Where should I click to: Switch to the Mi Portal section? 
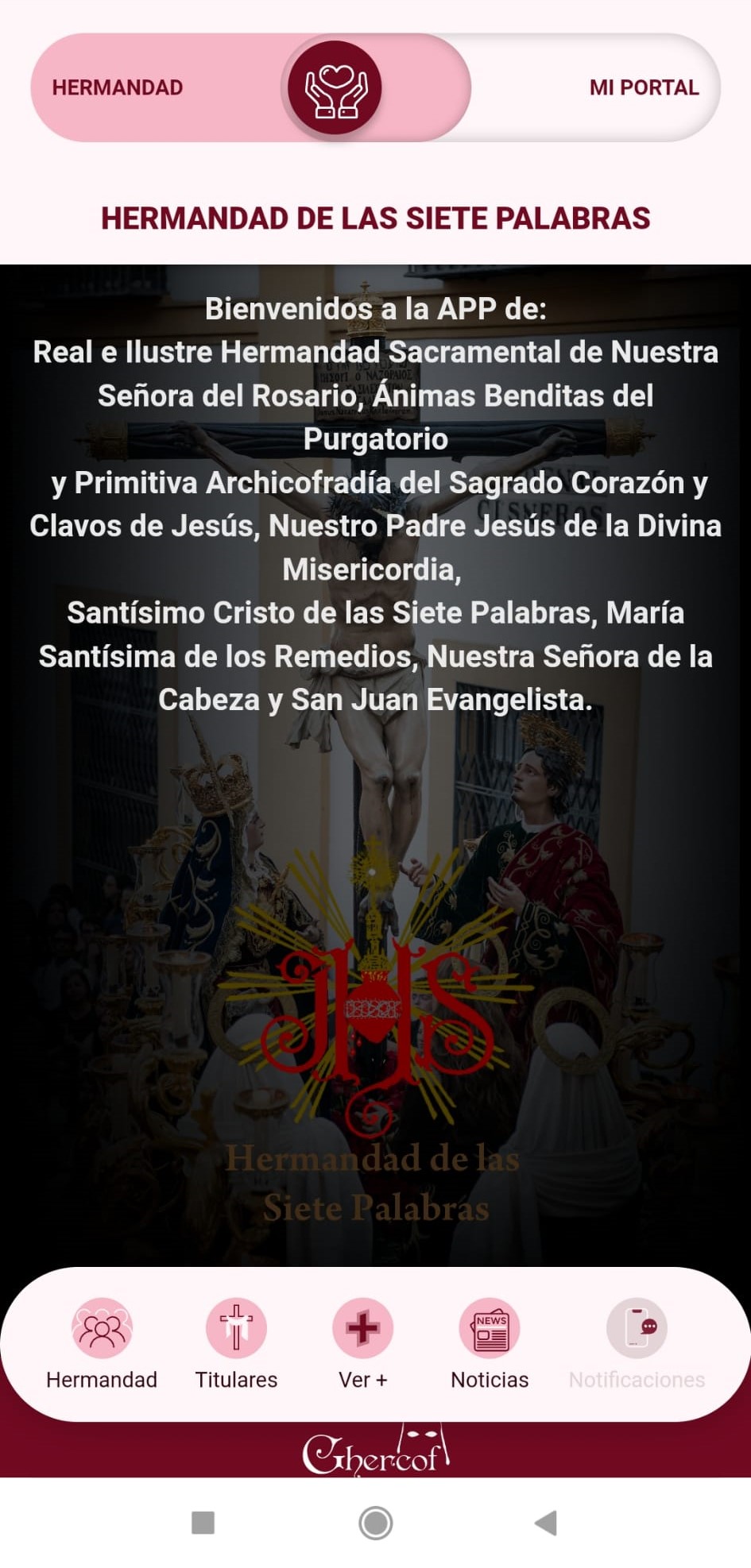coord(643,87)
